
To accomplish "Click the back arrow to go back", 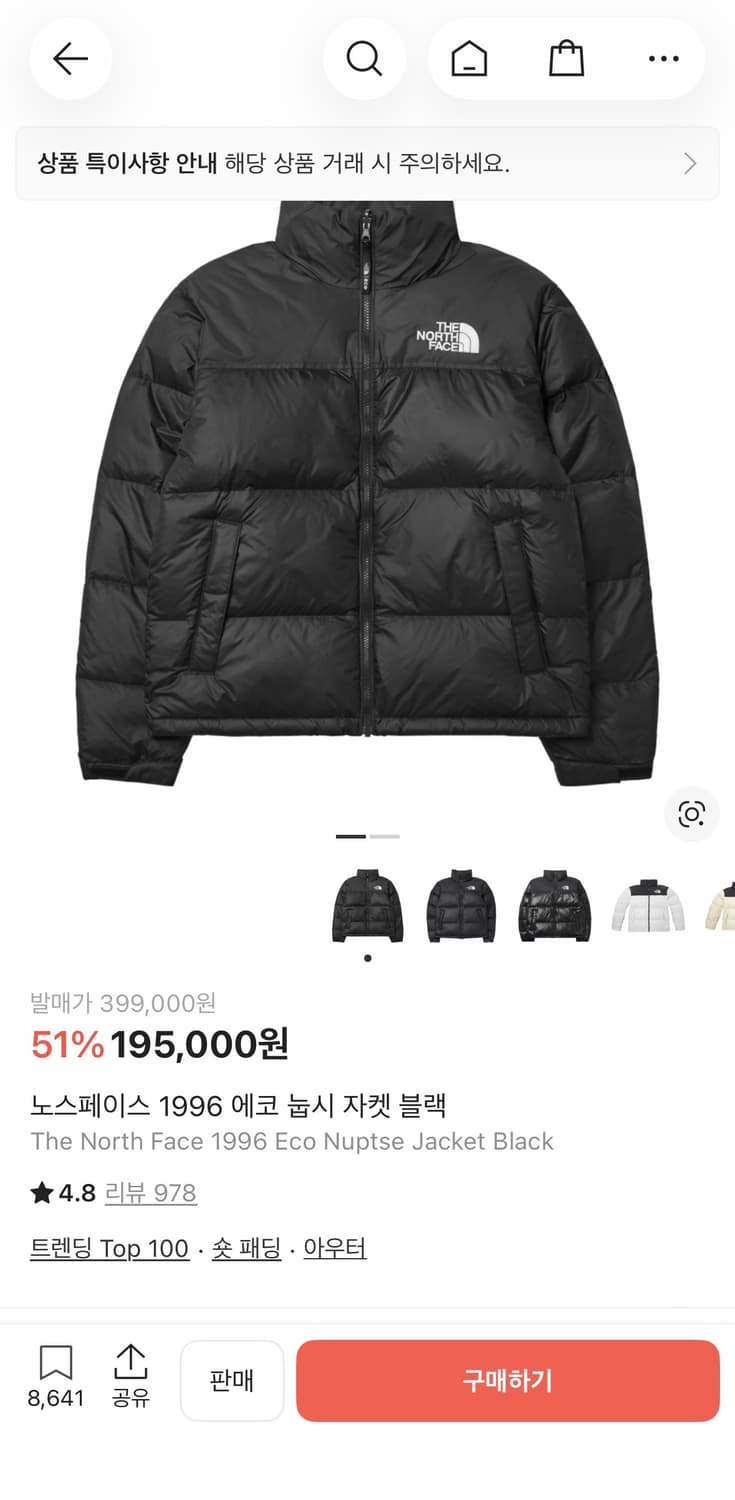I will [x=70, y=58].
